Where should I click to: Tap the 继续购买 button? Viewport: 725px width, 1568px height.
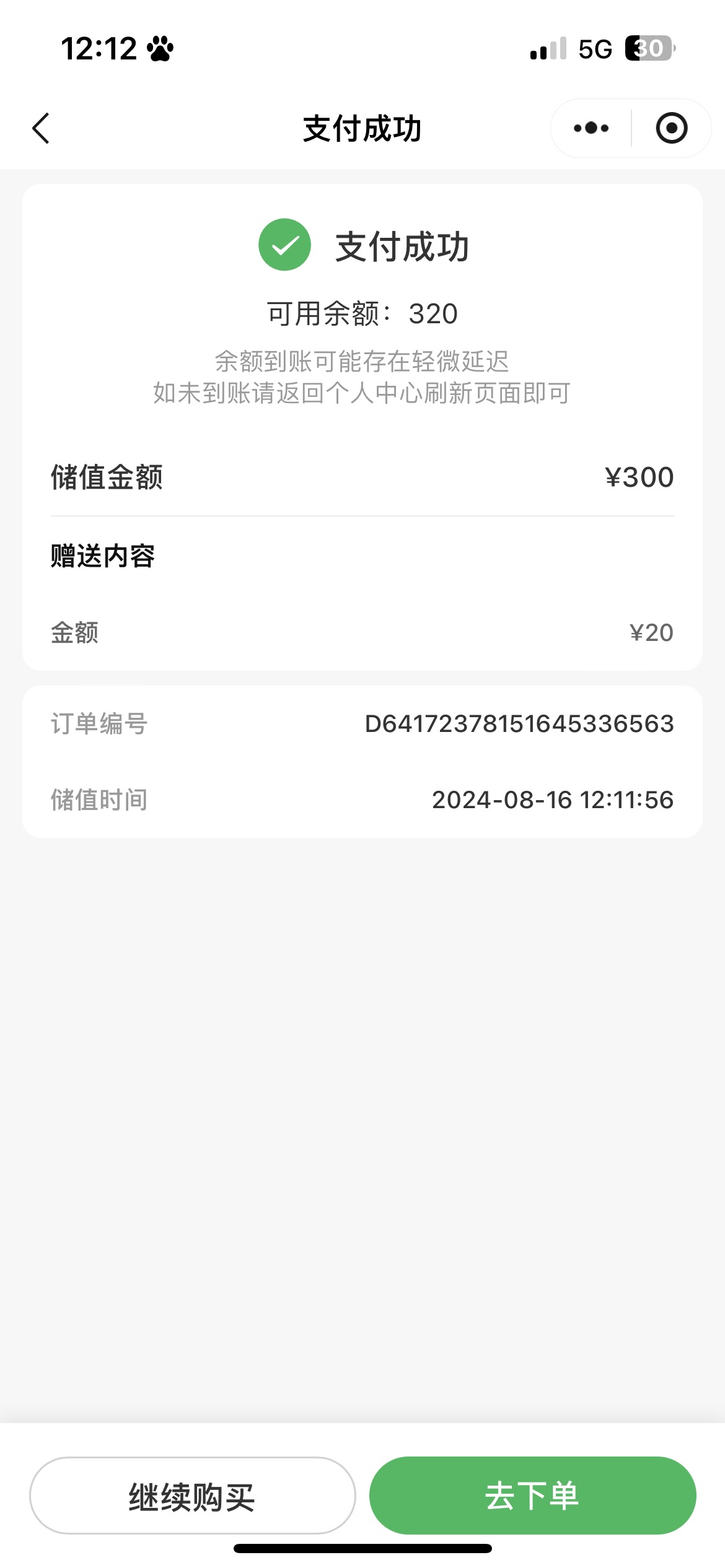[193, 1495]
